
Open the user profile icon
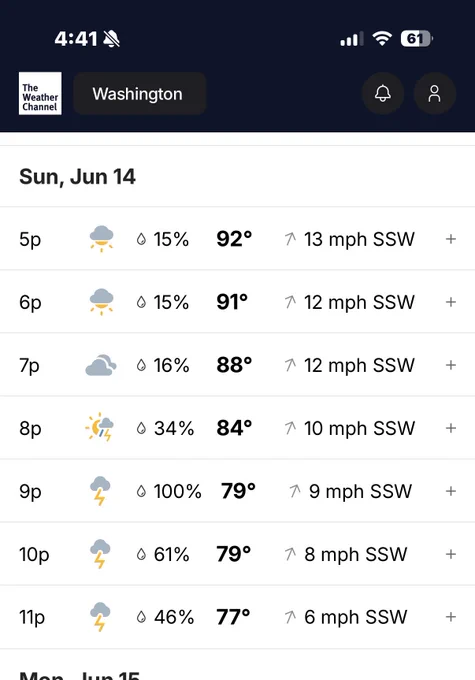click(435, 94)
